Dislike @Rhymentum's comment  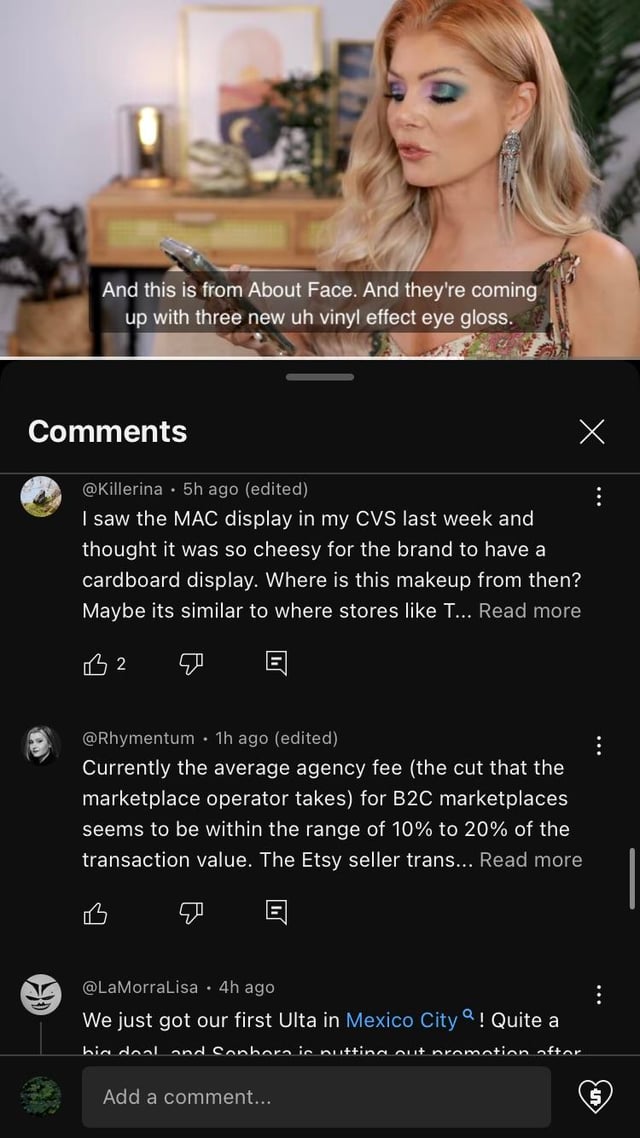tap(192, 911)
